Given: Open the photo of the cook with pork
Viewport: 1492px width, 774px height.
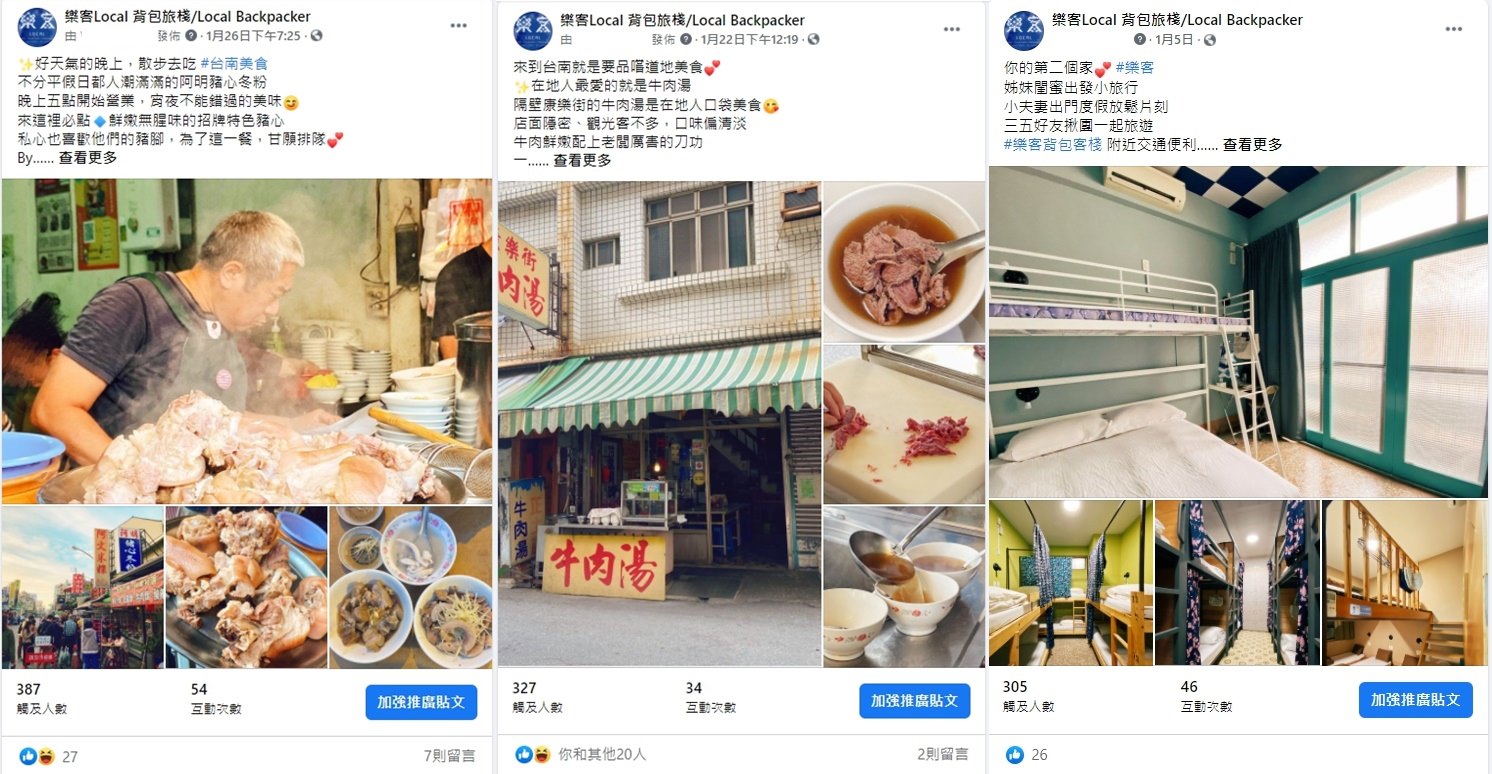Looking at the screenshot, I should [247, 340].
